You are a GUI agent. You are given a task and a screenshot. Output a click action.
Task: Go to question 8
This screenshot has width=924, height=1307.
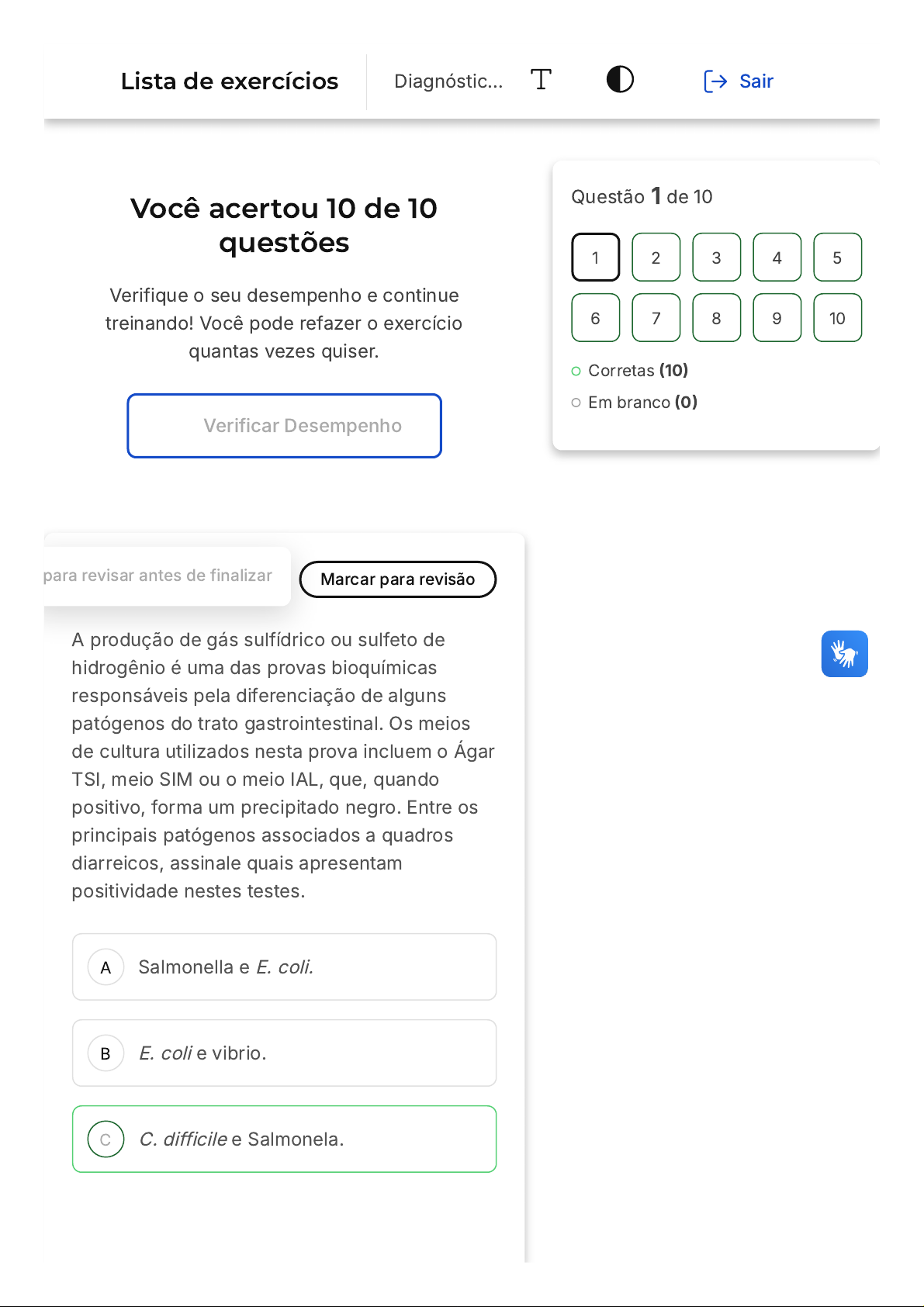(717, 317)
